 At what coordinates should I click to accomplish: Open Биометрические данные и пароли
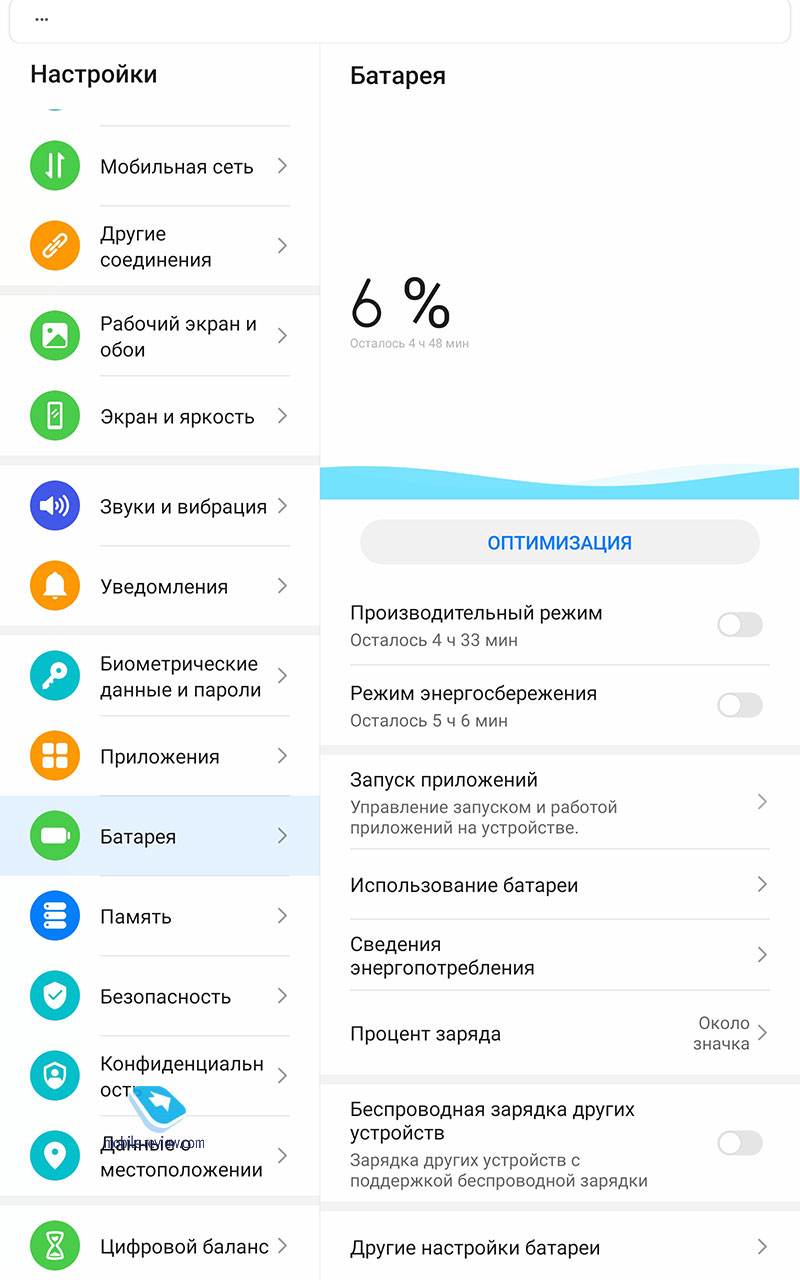tap(160, 676)
